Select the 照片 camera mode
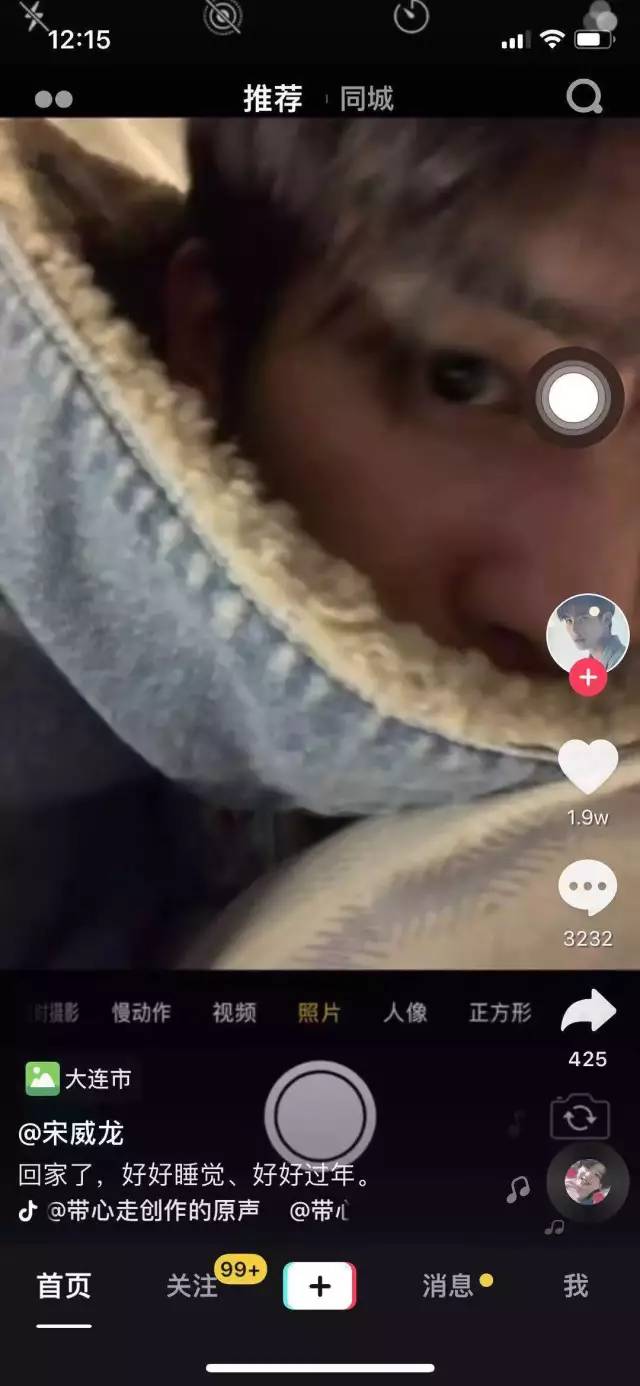 319,1013
